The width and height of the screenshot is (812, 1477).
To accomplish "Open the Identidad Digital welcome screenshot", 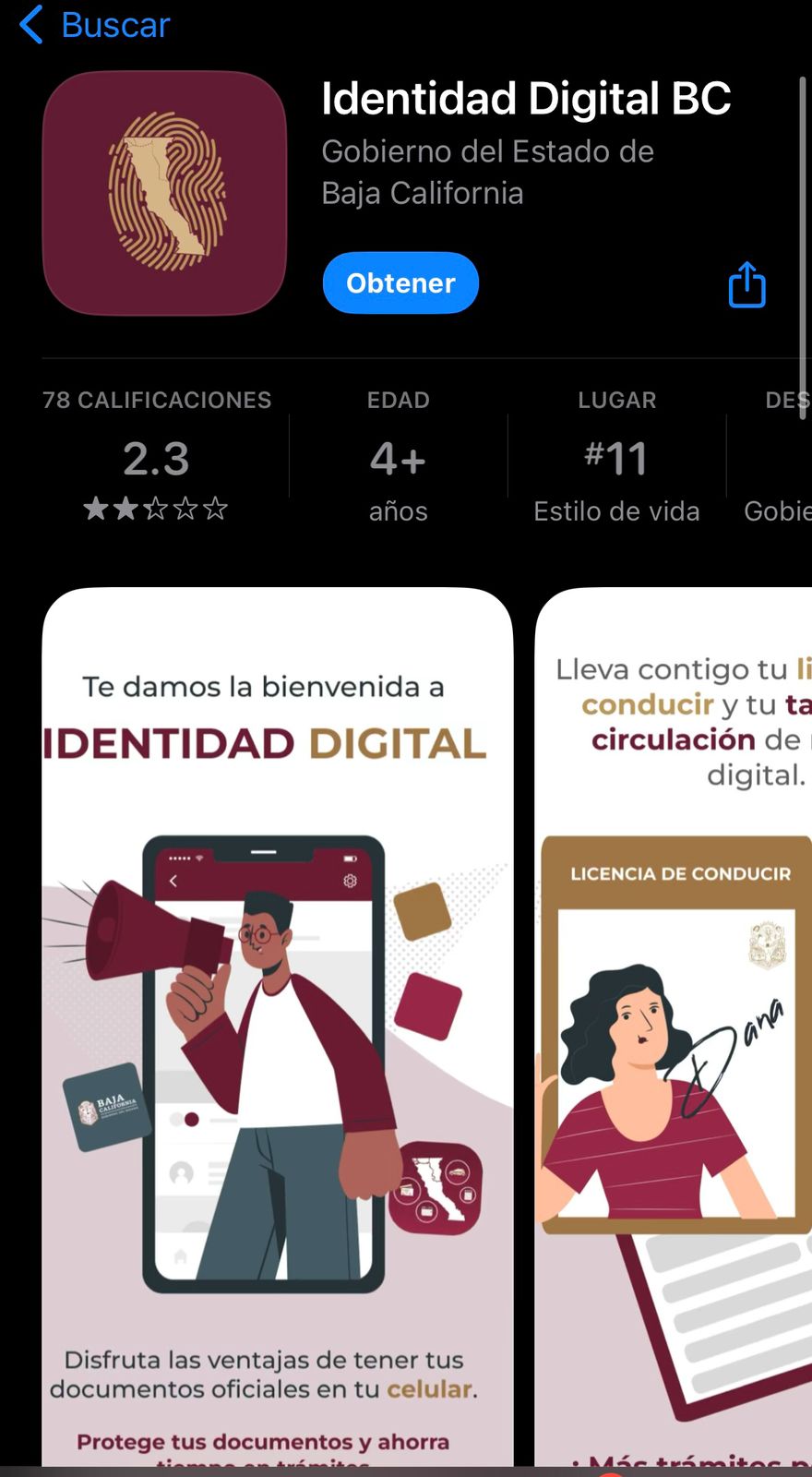I will click(277, 1025).
